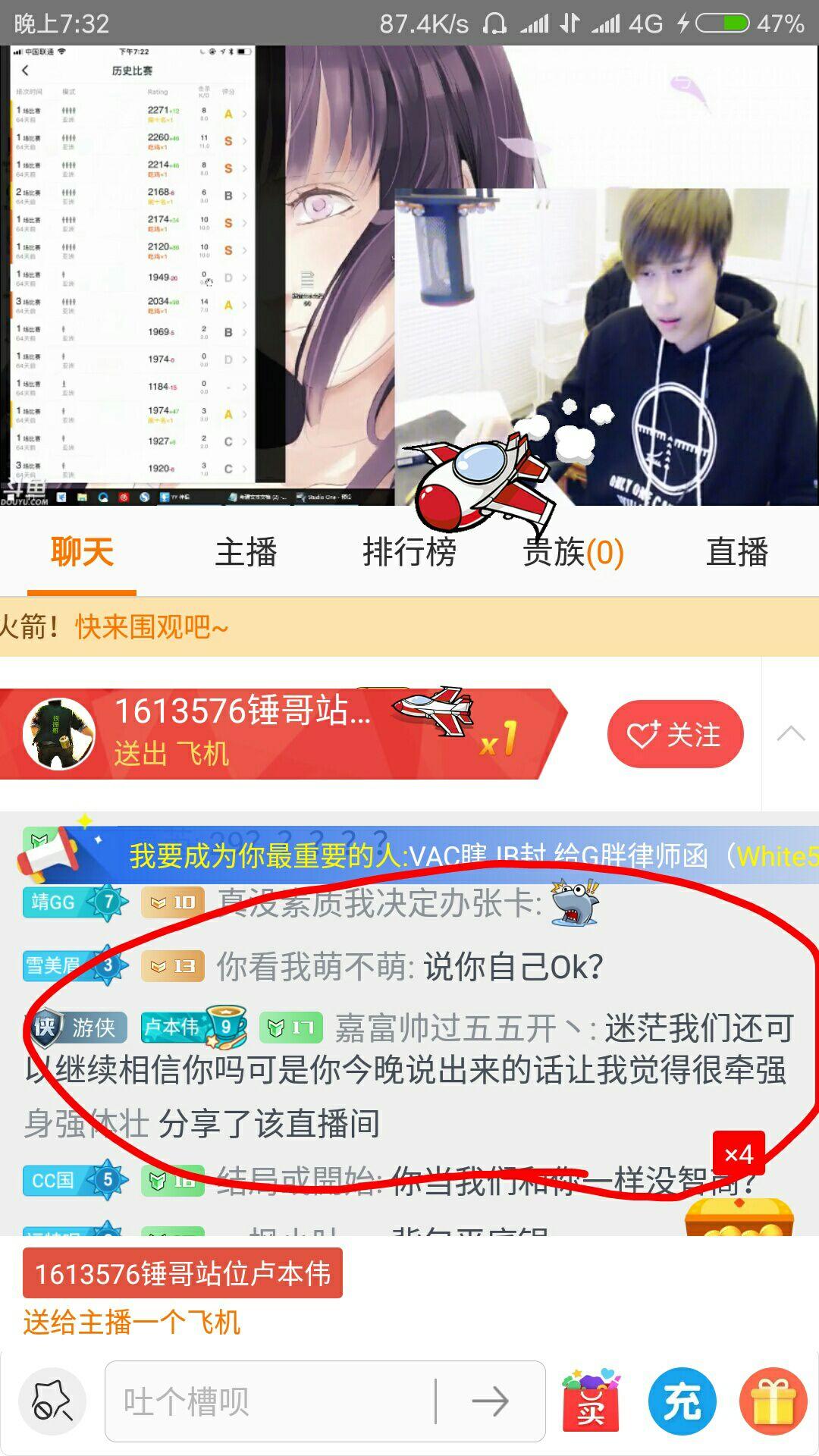
Task: Tap the live video player
Action: 409,275
